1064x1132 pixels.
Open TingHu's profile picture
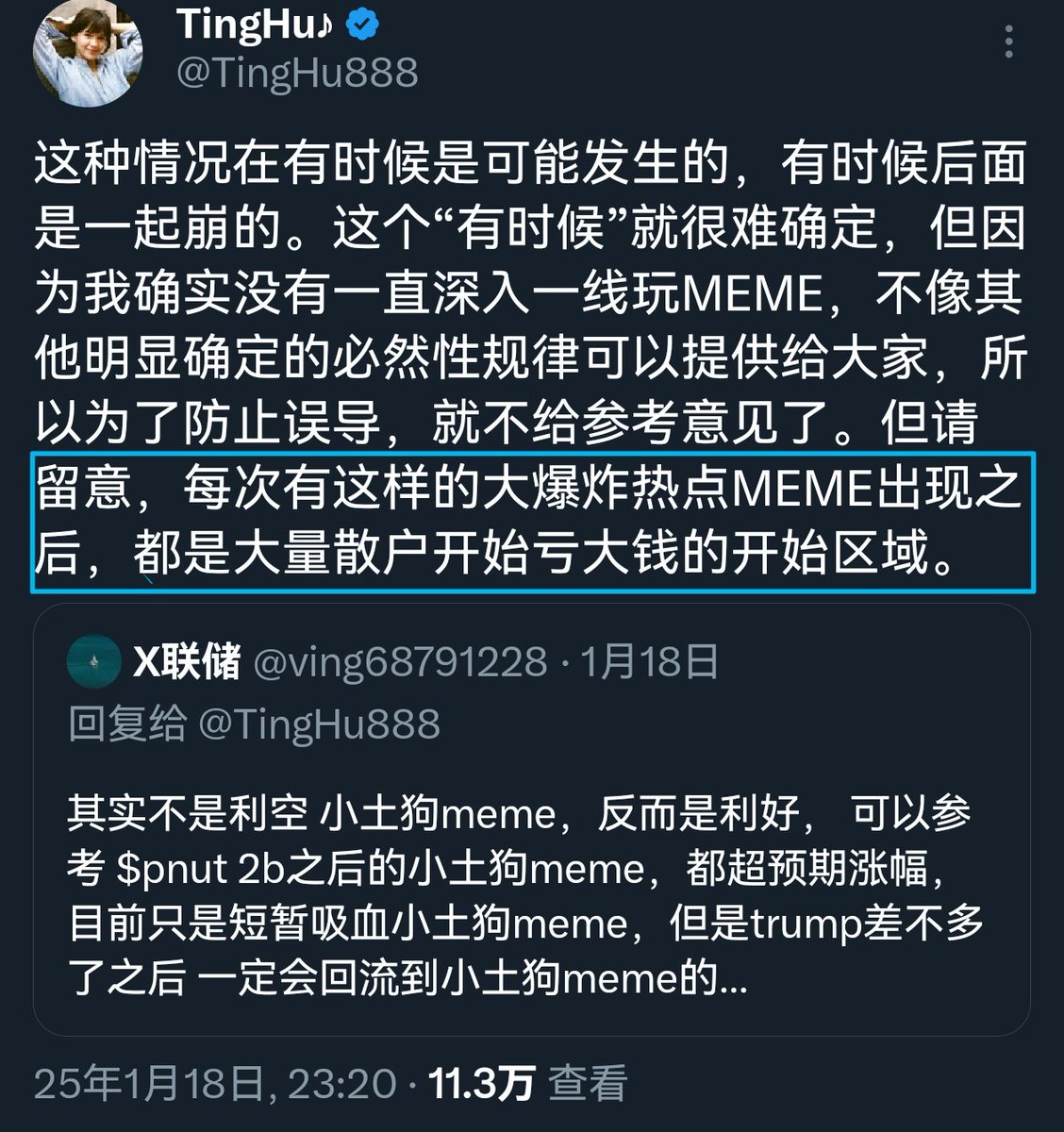coord(88,55)
